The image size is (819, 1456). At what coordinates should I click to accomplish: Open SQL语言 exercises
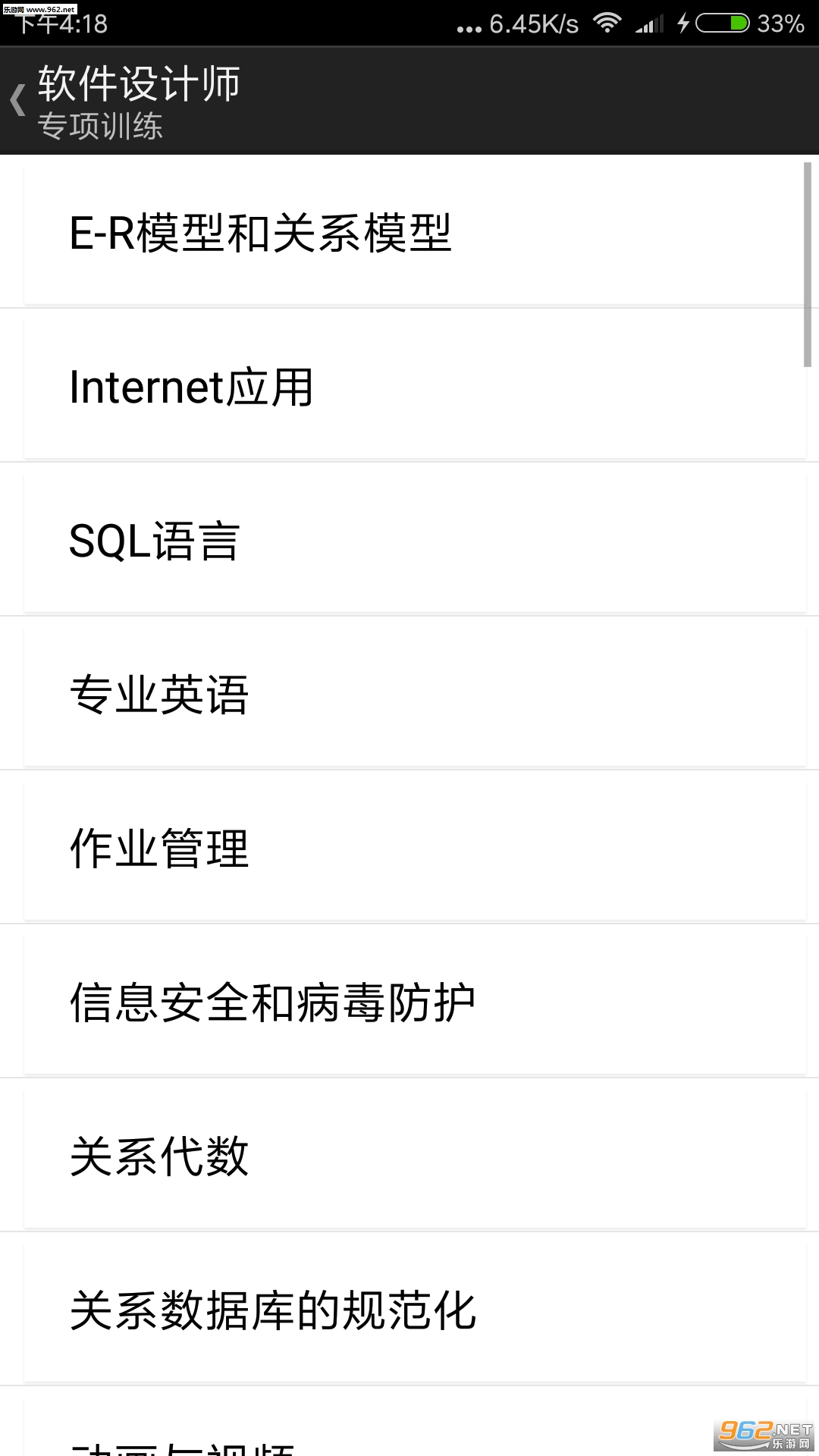pos(409,541)
